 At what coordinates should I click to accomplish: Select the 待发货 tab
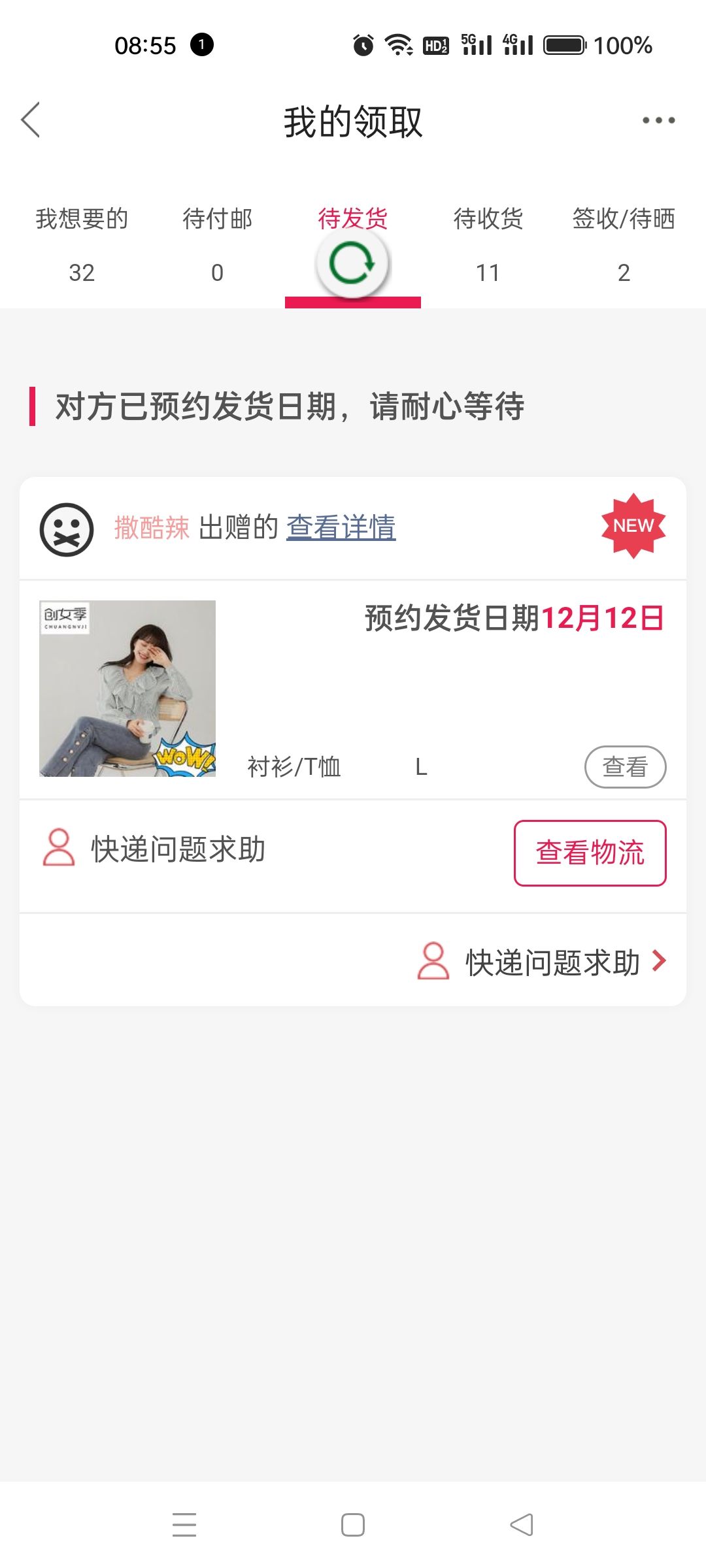coord(353,245)
